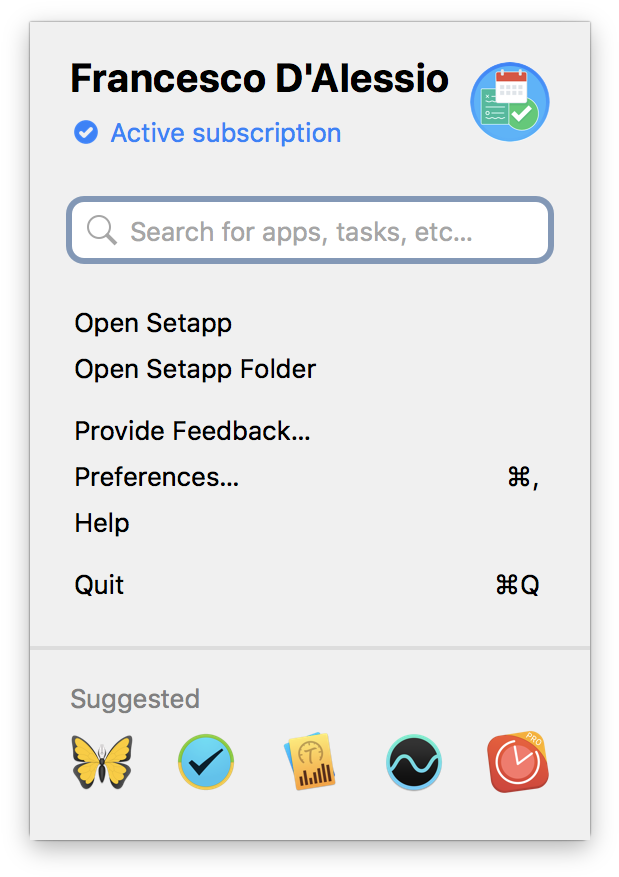This screenshot has height=877, width=619.
Task: Open Setapp
Action: (x=153, y=323)
